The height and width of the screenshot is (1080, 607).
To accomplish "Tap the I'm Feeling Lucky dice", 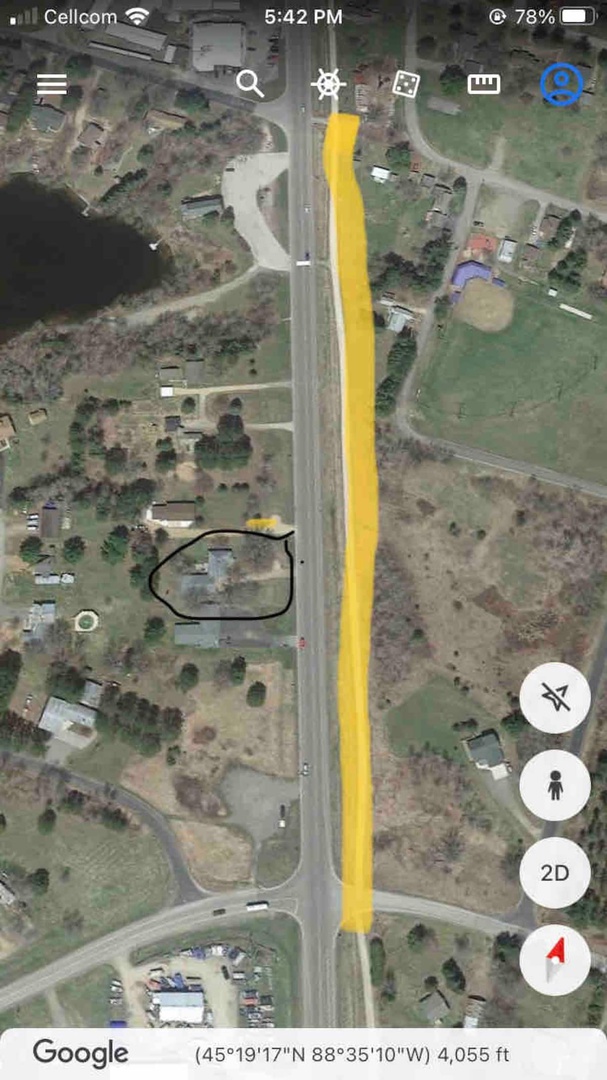I will [406, 84].
